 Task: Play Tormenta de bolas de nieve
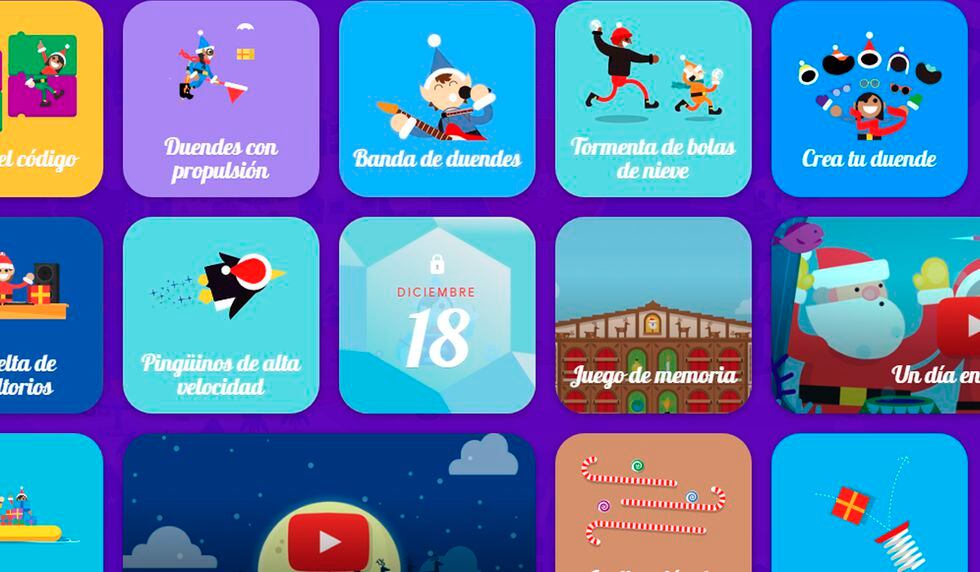pyautogui.click(x=653, y=99)
